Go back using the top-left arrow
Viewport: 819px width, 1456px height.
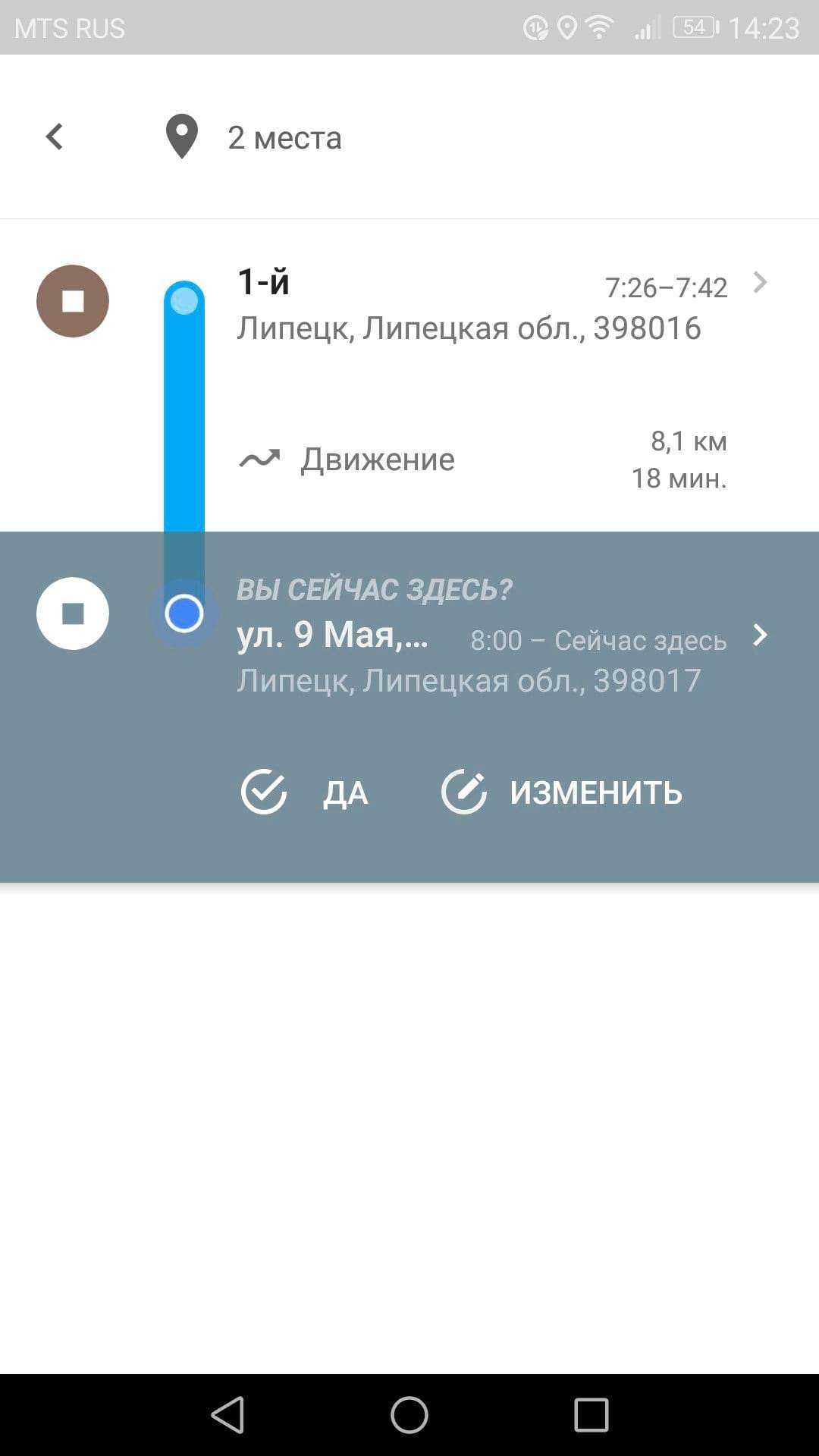click(x=54, y=137)
